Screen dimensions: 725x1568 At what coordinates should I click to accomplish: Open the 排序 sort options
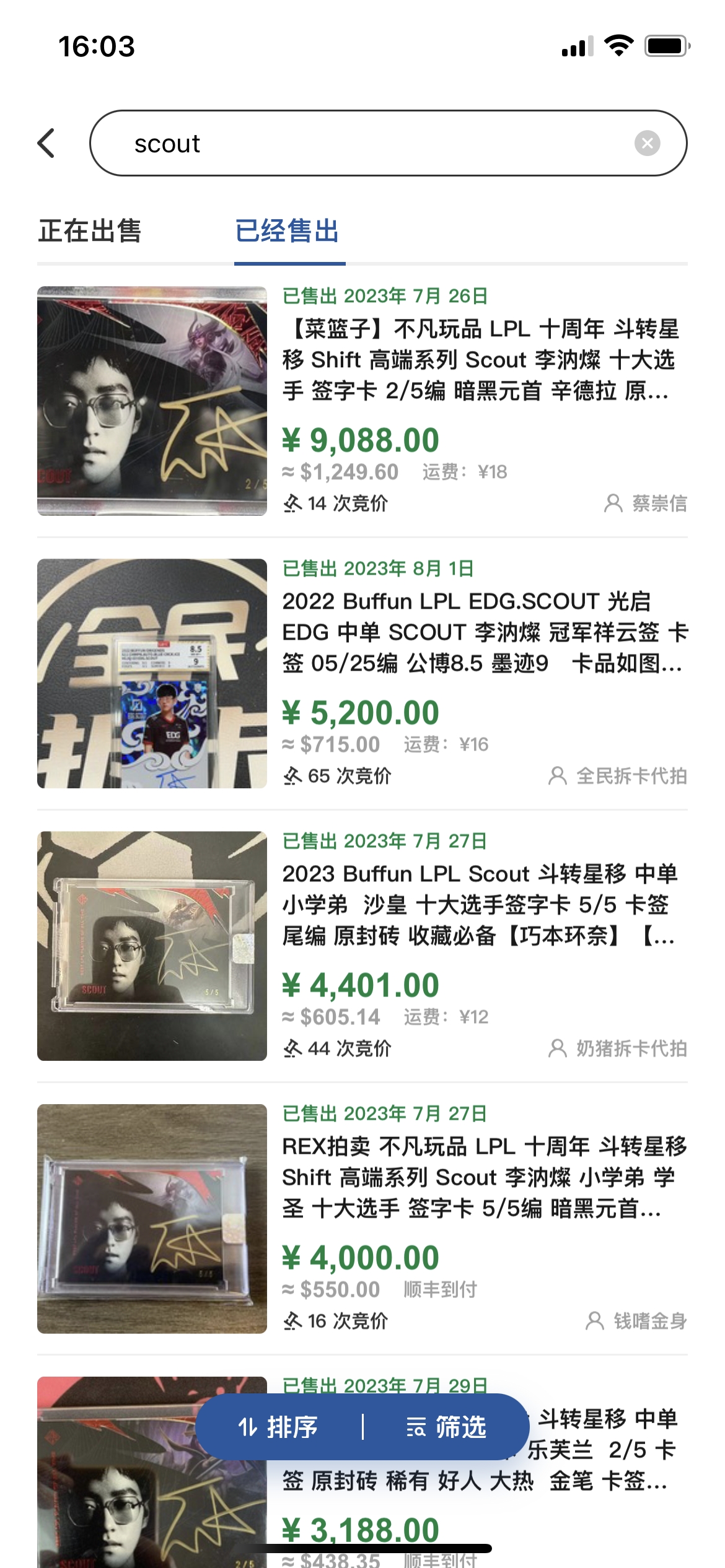(279, 1427)
